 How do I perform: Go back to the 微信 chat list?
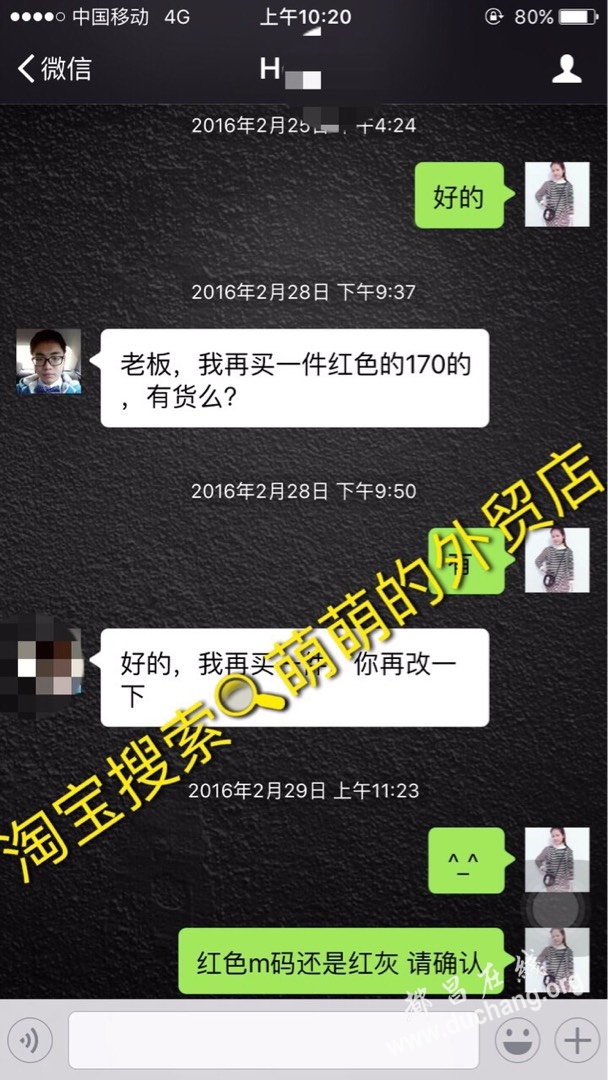pos(54,68)
